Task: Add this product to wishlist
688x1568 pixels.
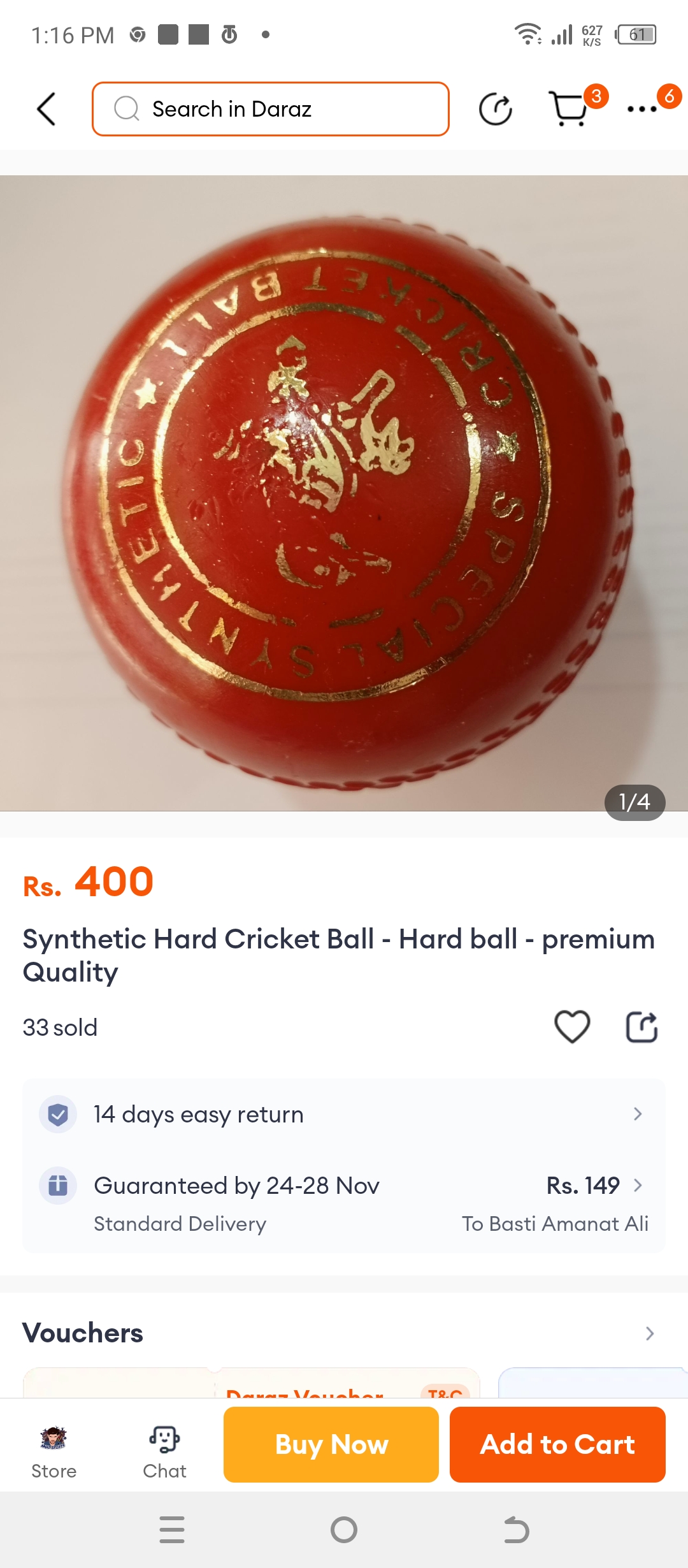Action: coord(571,1027)
